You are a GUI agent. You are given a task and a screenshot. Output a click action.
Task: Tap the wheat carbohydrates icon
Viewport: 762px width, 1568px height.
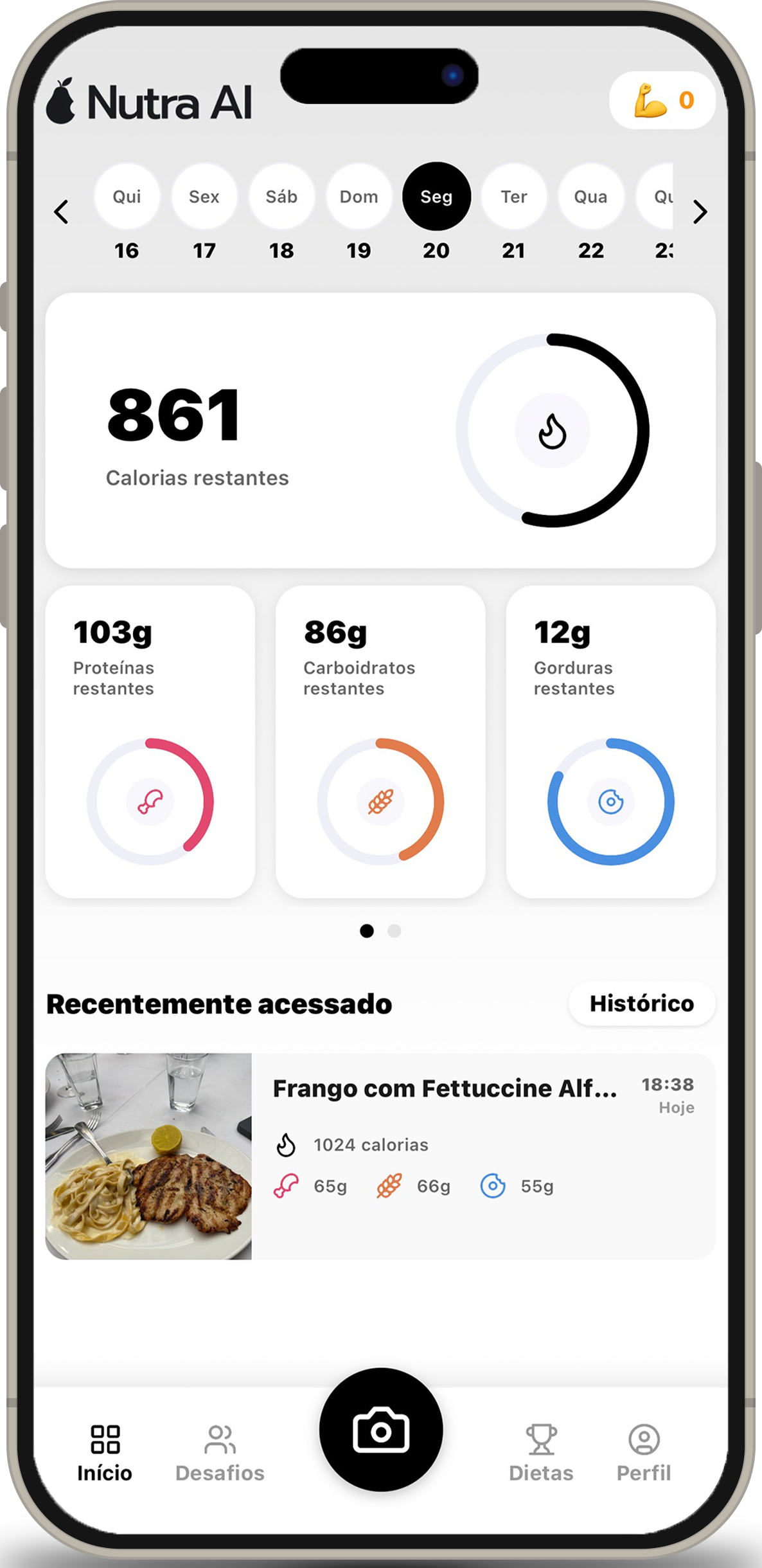point(380,803)
